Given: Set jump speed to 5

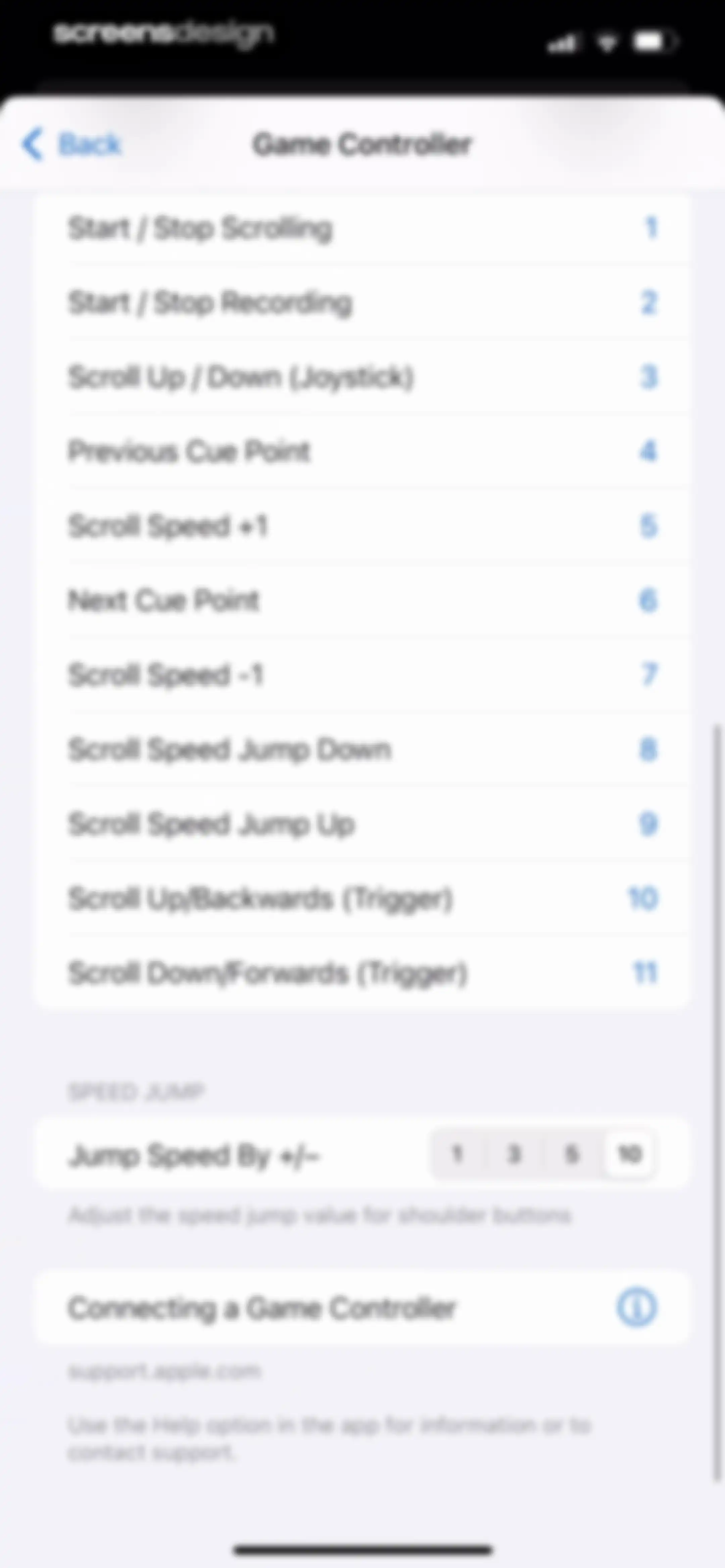Looking at the screenshot, I should (x=572, y=1153).
